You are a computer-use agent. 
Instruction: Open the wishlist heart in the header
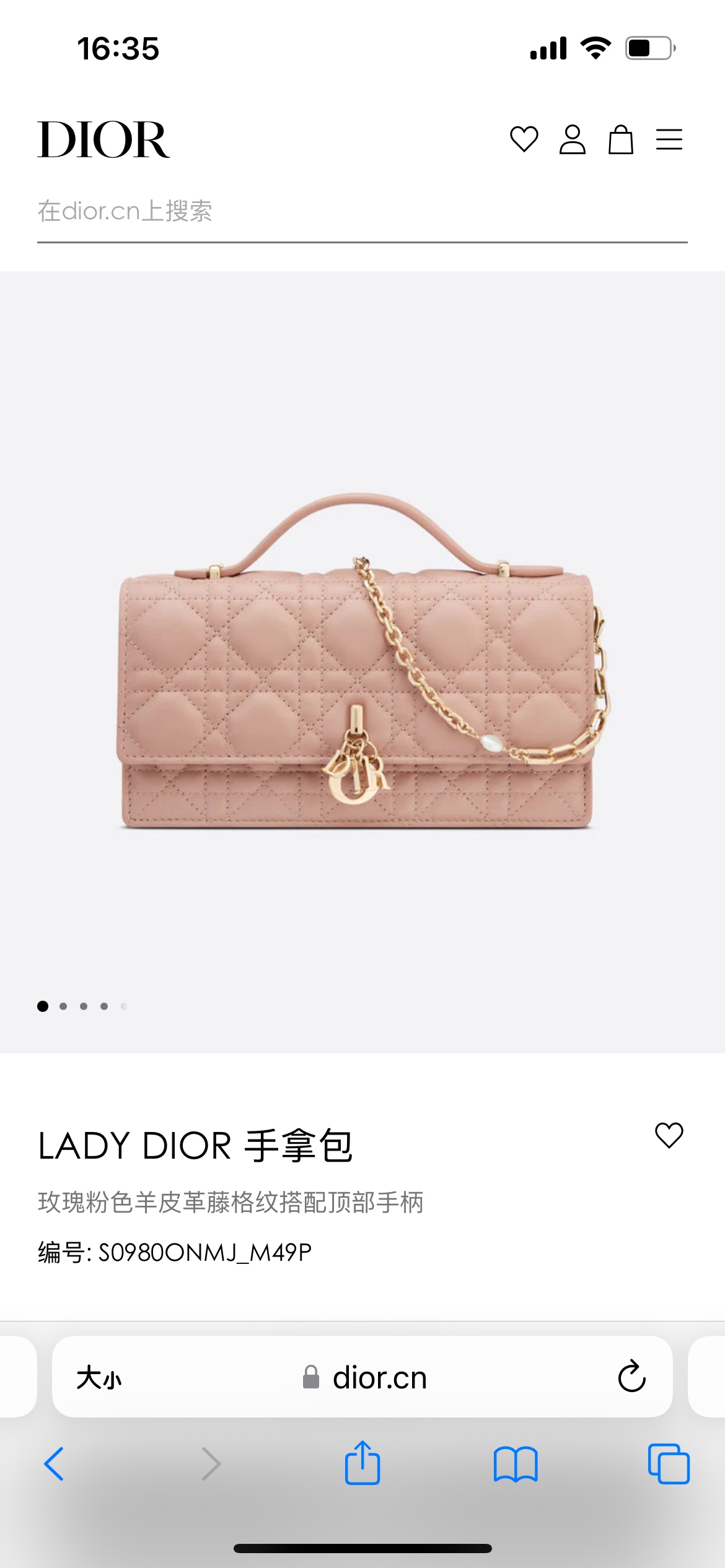tap(524, 139)
